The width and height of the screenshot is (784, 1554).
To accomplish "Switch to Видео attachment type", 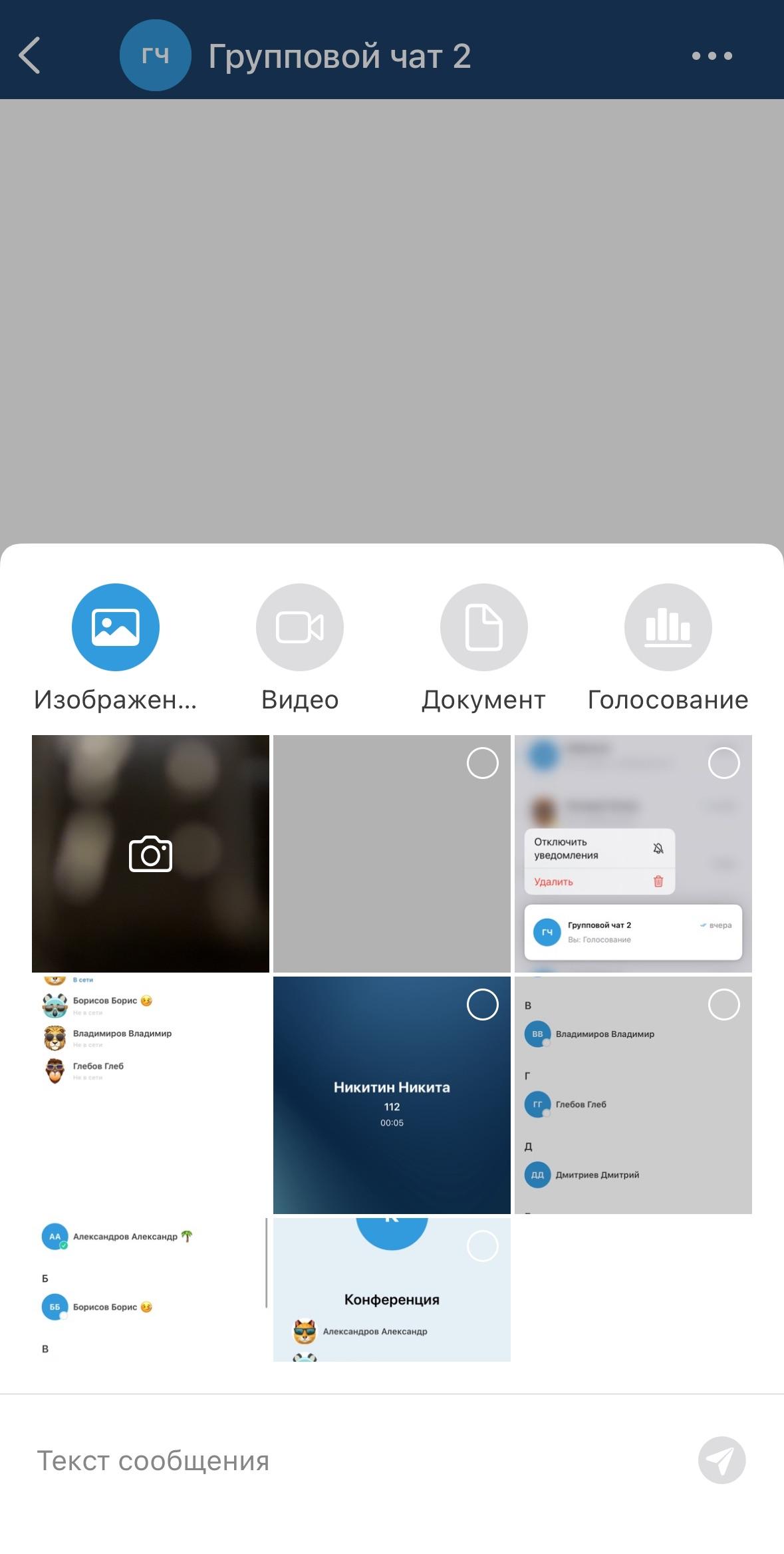I will click(300, 627).
